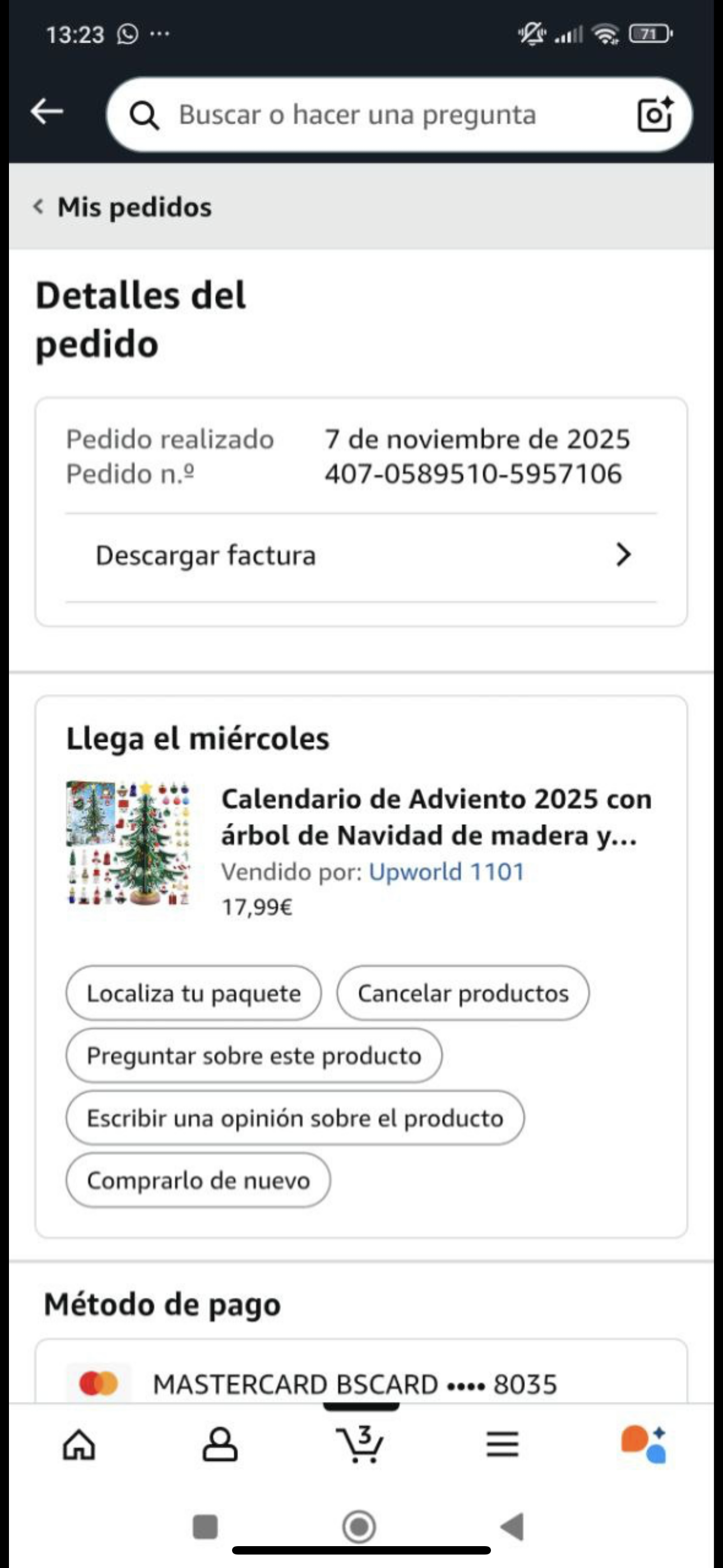Open the hamburger menu tab
723x1568 pixels.
click(502, 1444)
